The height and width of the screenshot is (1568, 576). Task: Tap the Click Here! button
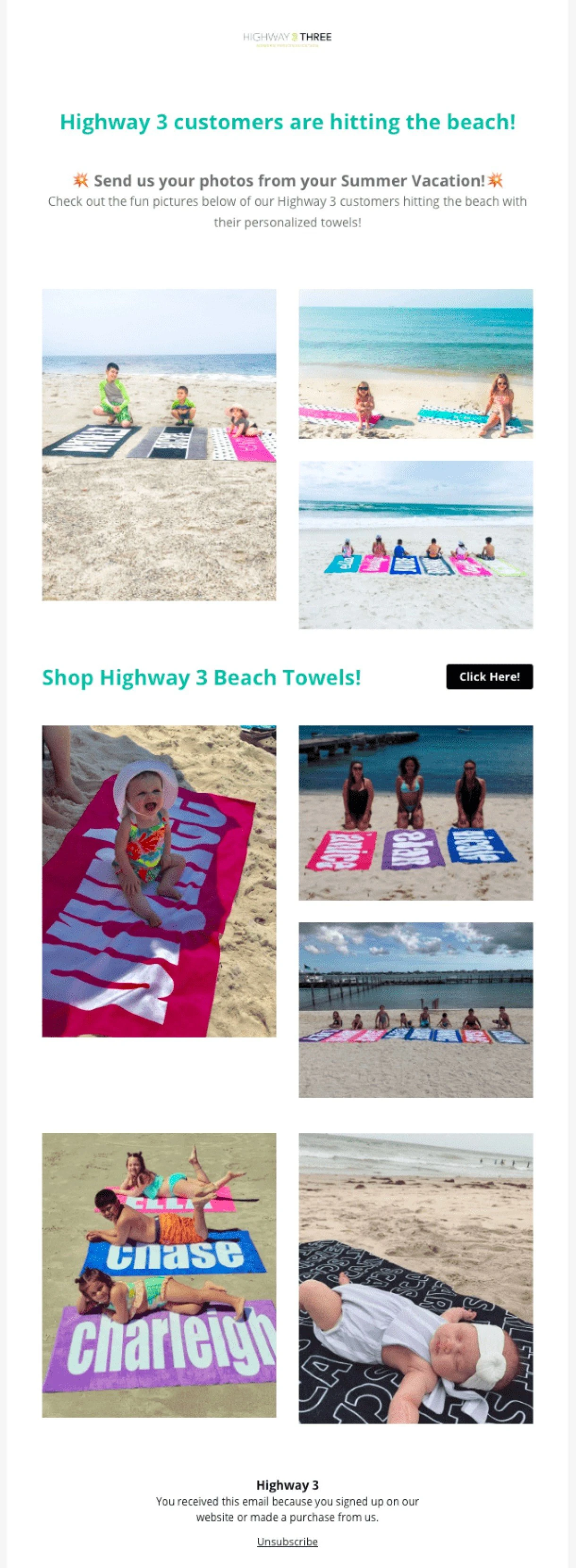pos(489,676)
